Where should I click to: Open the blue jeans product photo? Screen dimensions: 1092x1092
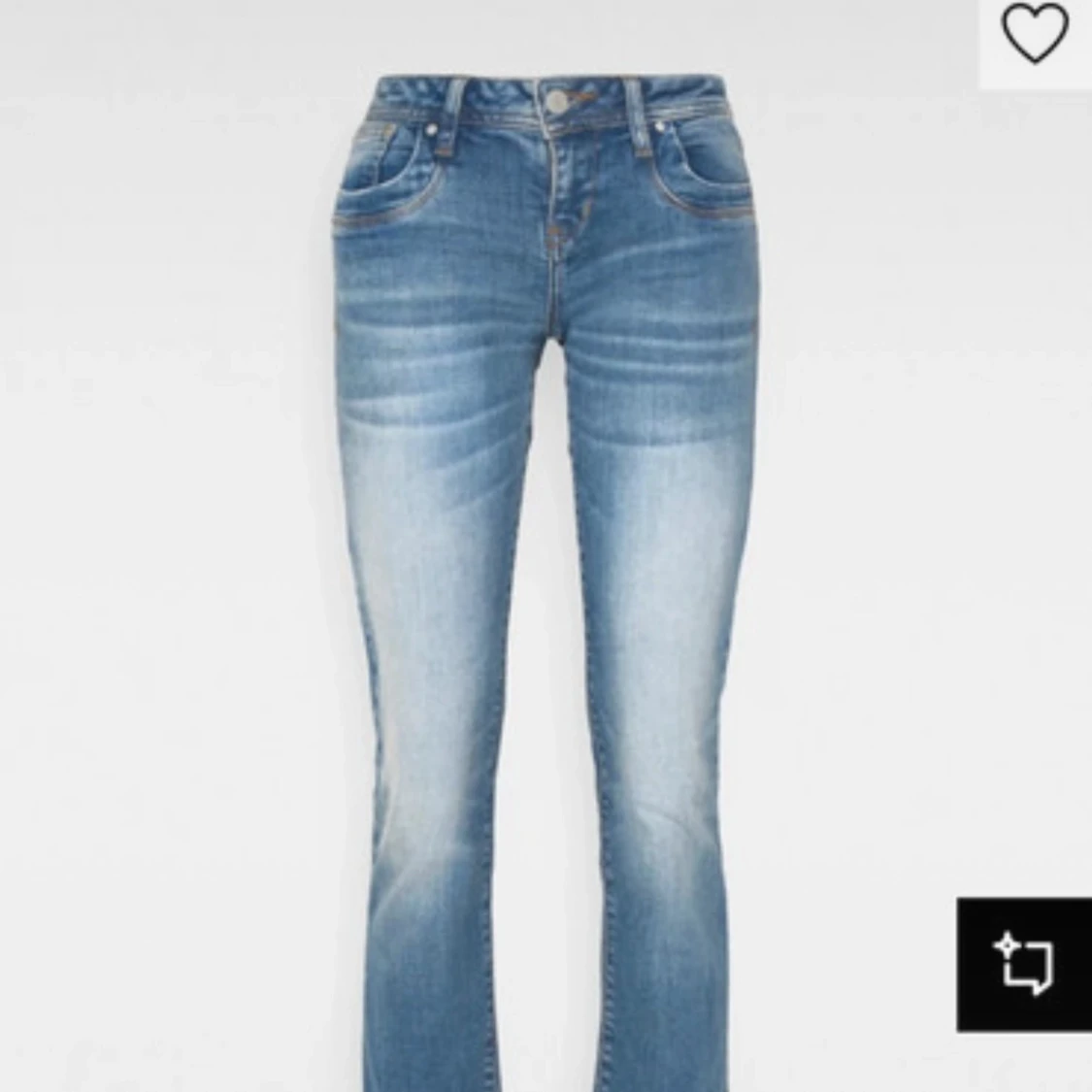(544, 544)
